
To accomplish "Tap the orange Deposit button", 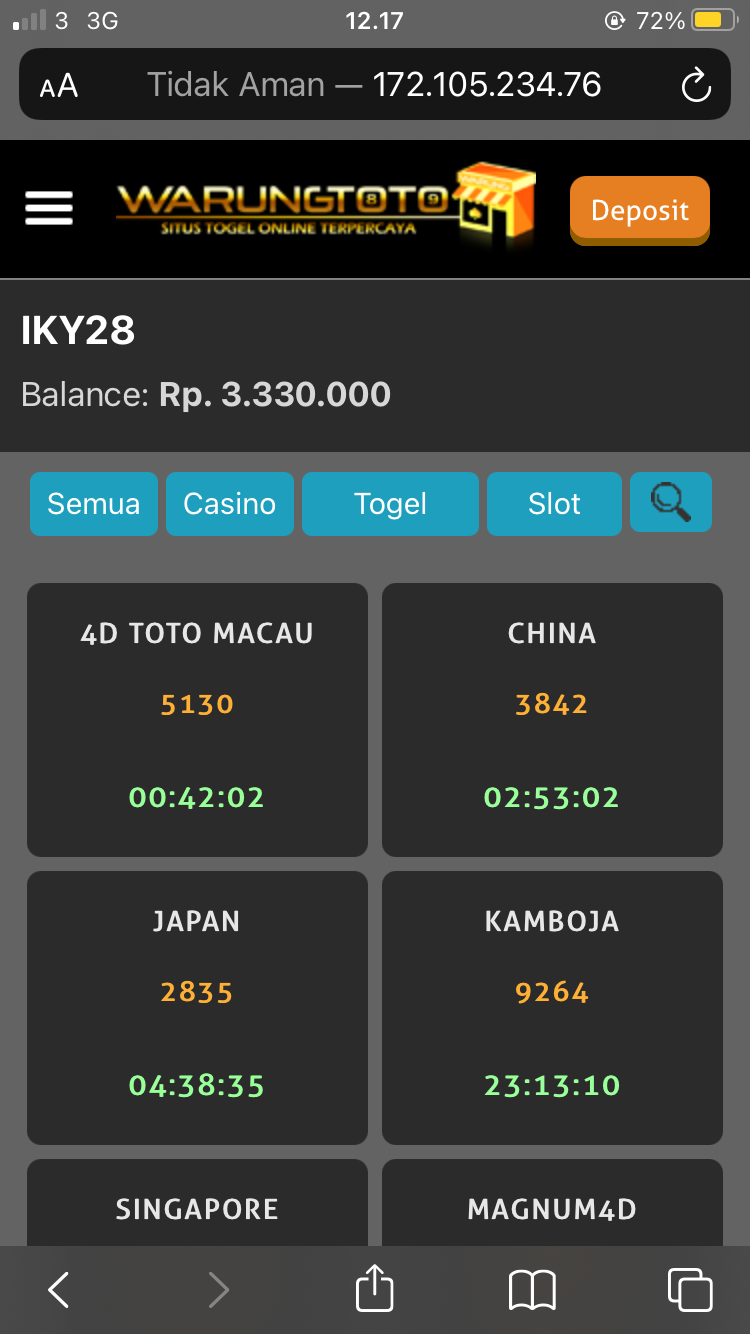I will point(640,210).
